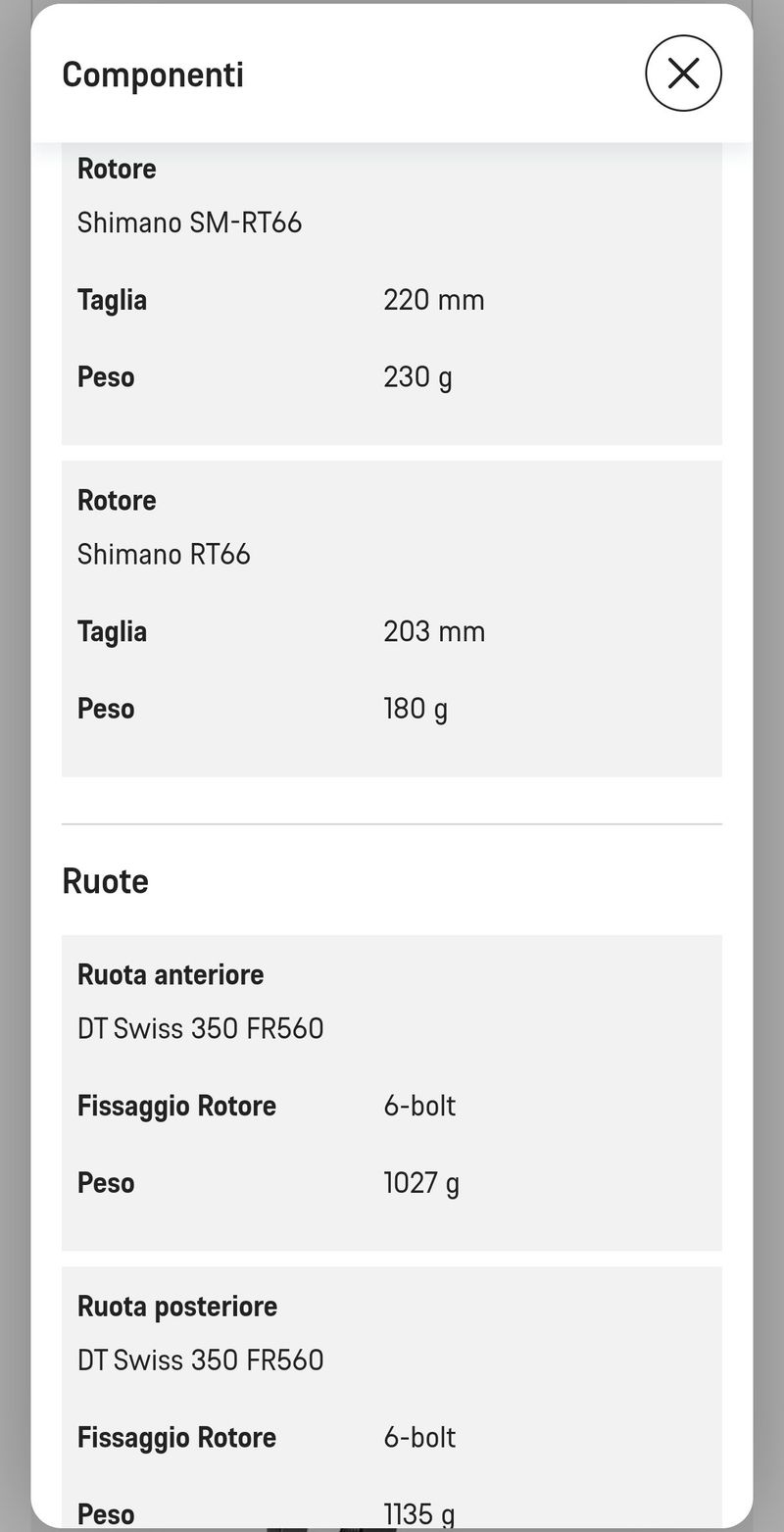Close the Componenti dialog
This screenshot has height=1532, width=784.
point(683,74)
